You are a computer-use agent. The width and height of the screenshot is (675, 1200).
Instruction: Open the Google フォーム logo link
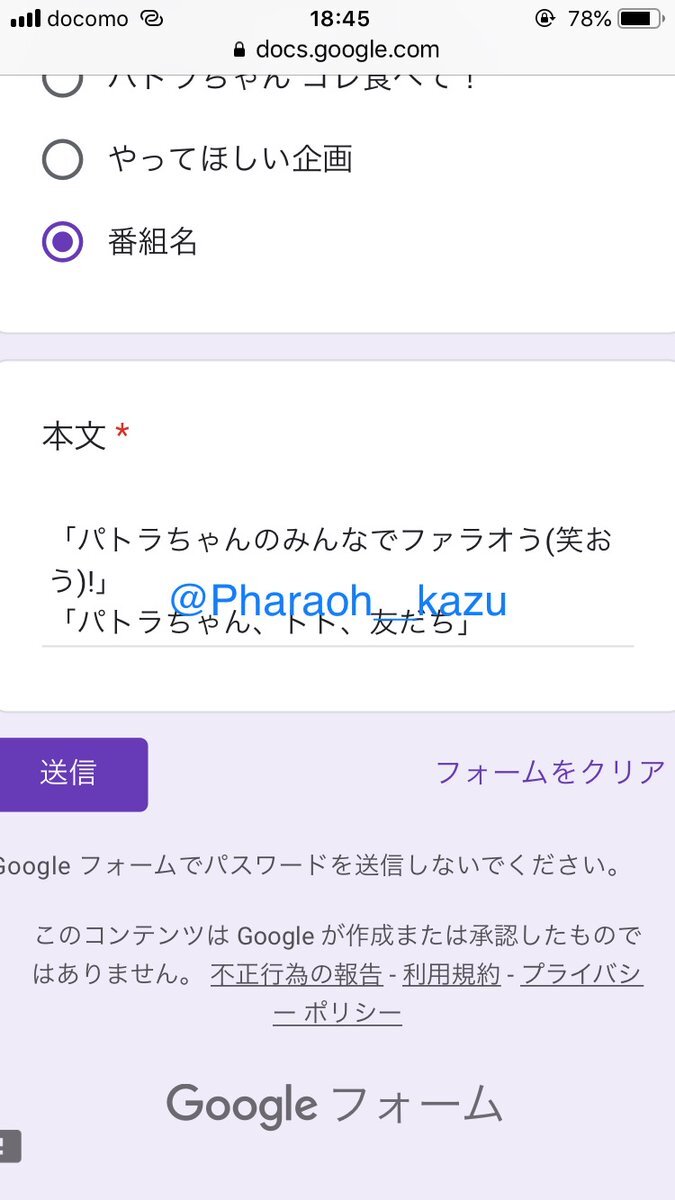pos(335,1104)
